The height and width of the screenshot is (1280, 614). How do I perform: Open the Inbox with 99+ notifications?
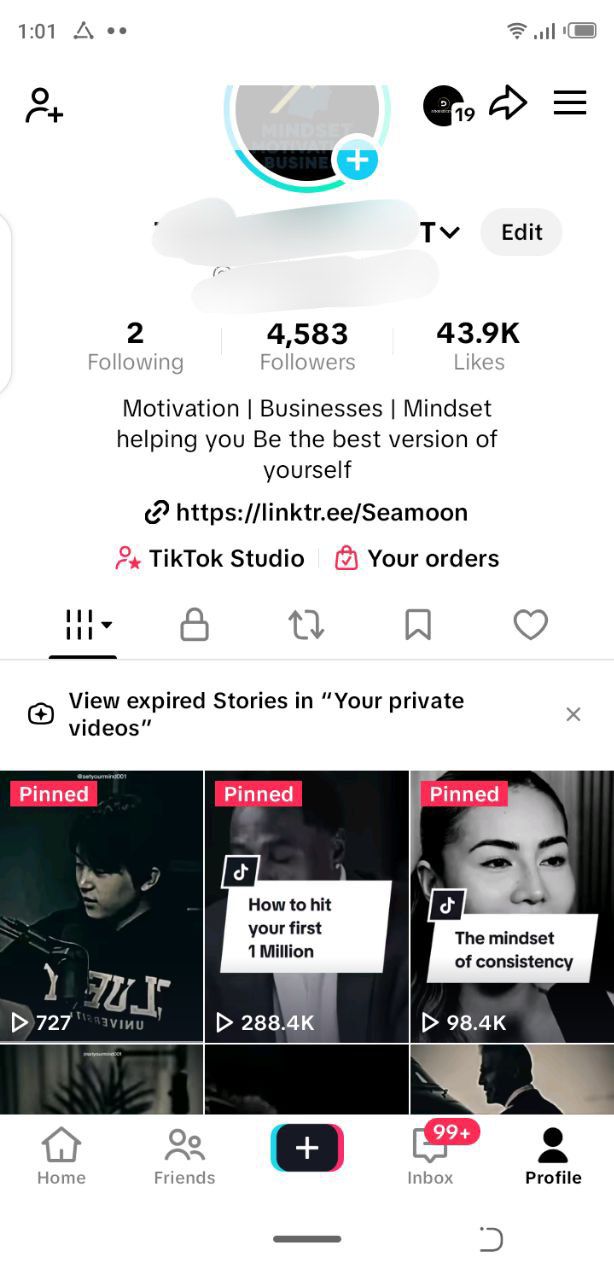[432, 1156]
